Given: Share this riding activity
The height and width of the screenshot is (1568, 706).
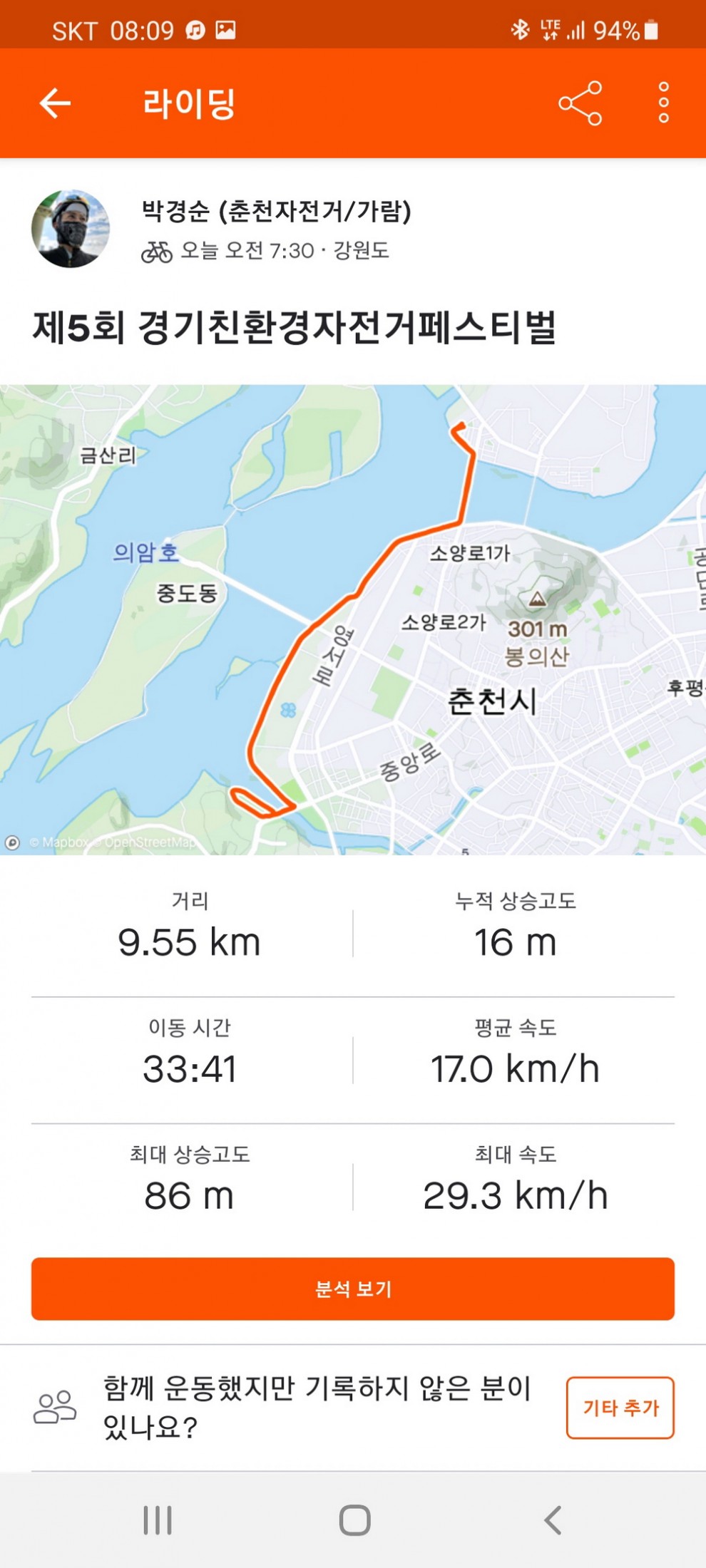Looking at the screenshot, I should pos(580,103).
